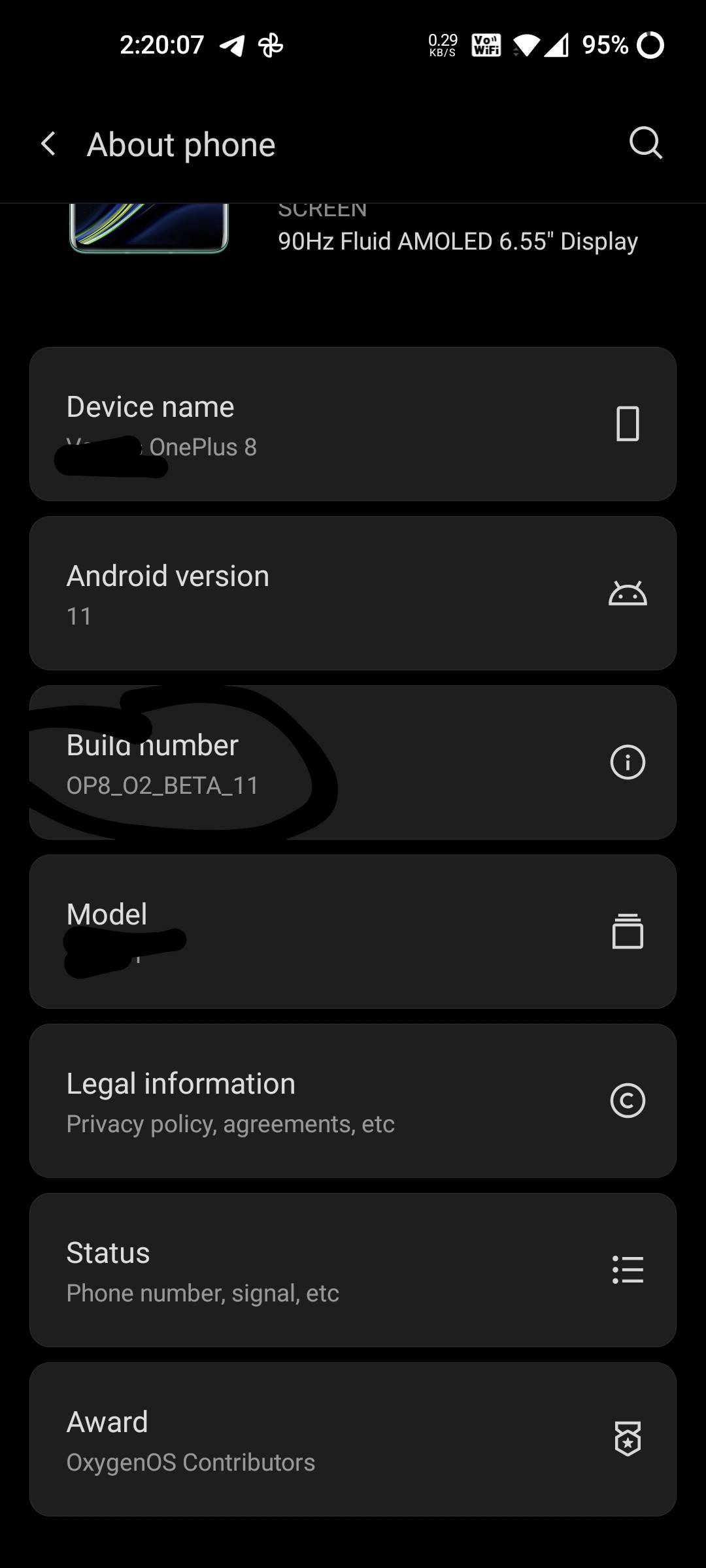Viewport: 706px width, 1568px height.
Task: Open the Device name row
Action: coord(353,425)
